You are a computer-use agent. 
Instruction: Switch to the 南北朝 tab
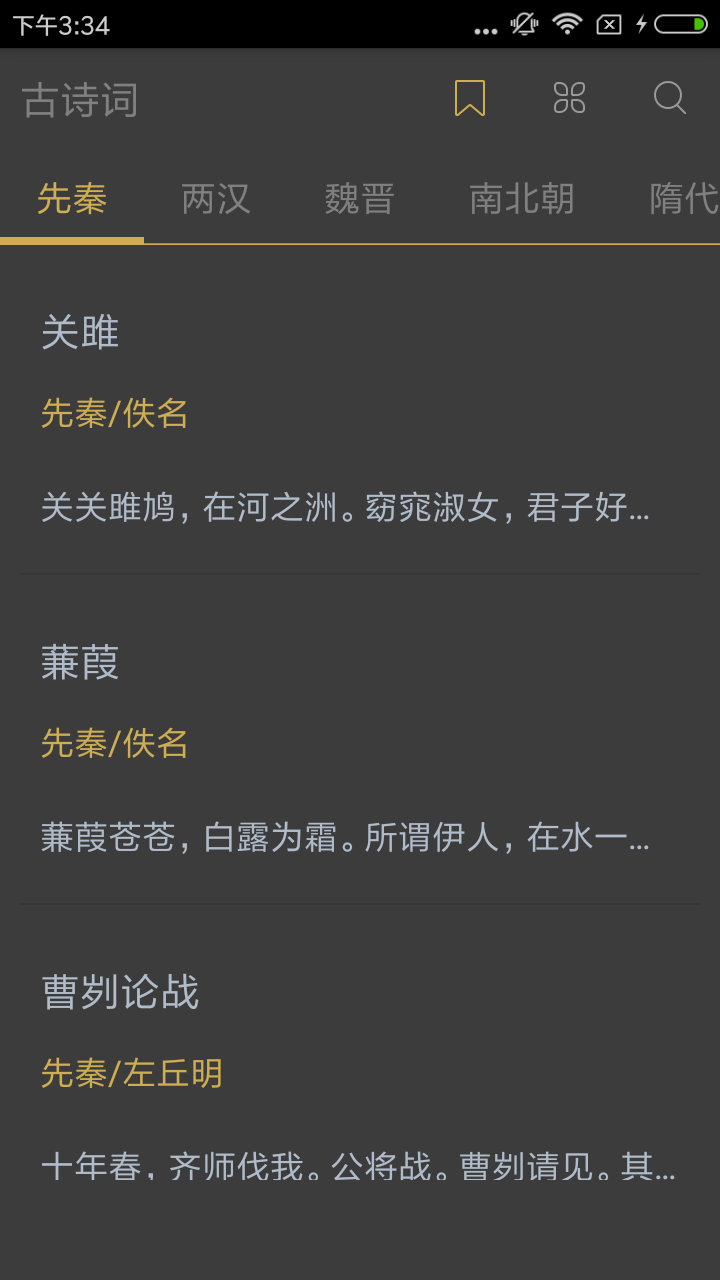point(522,199)
